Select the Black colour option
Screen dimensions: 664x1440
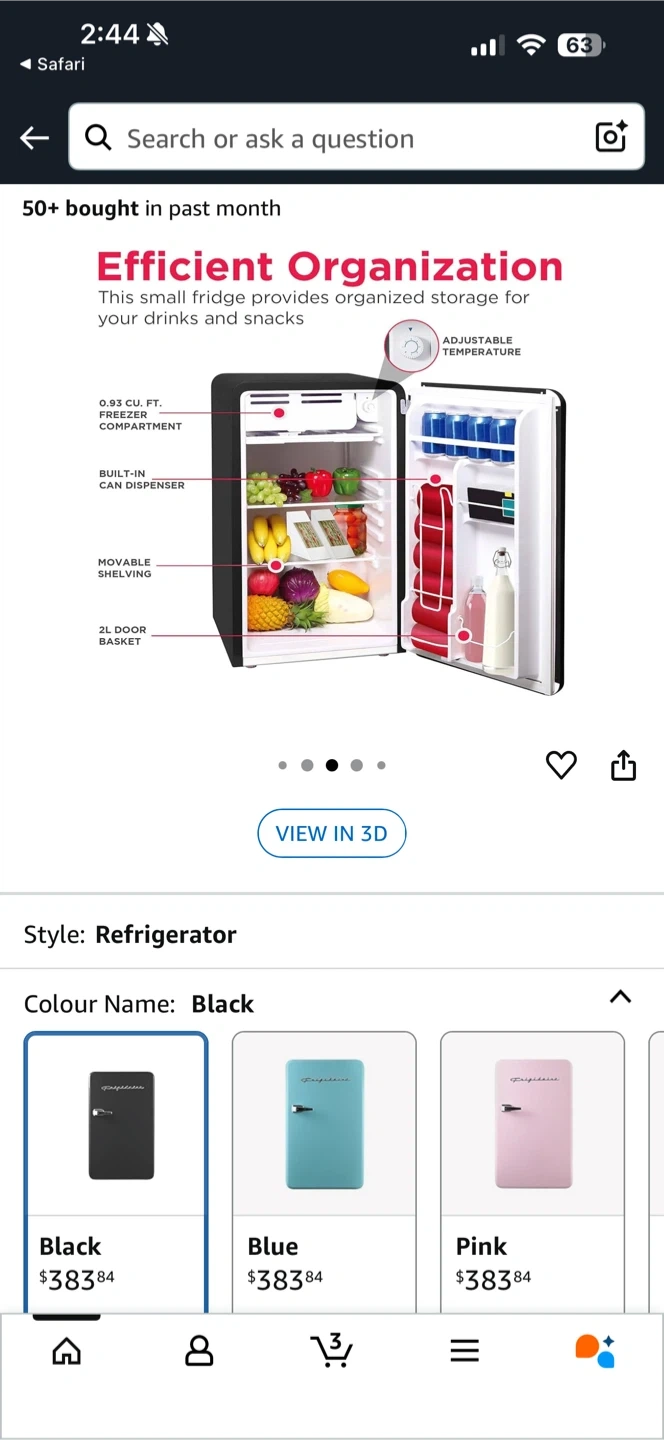[116, 1172]
